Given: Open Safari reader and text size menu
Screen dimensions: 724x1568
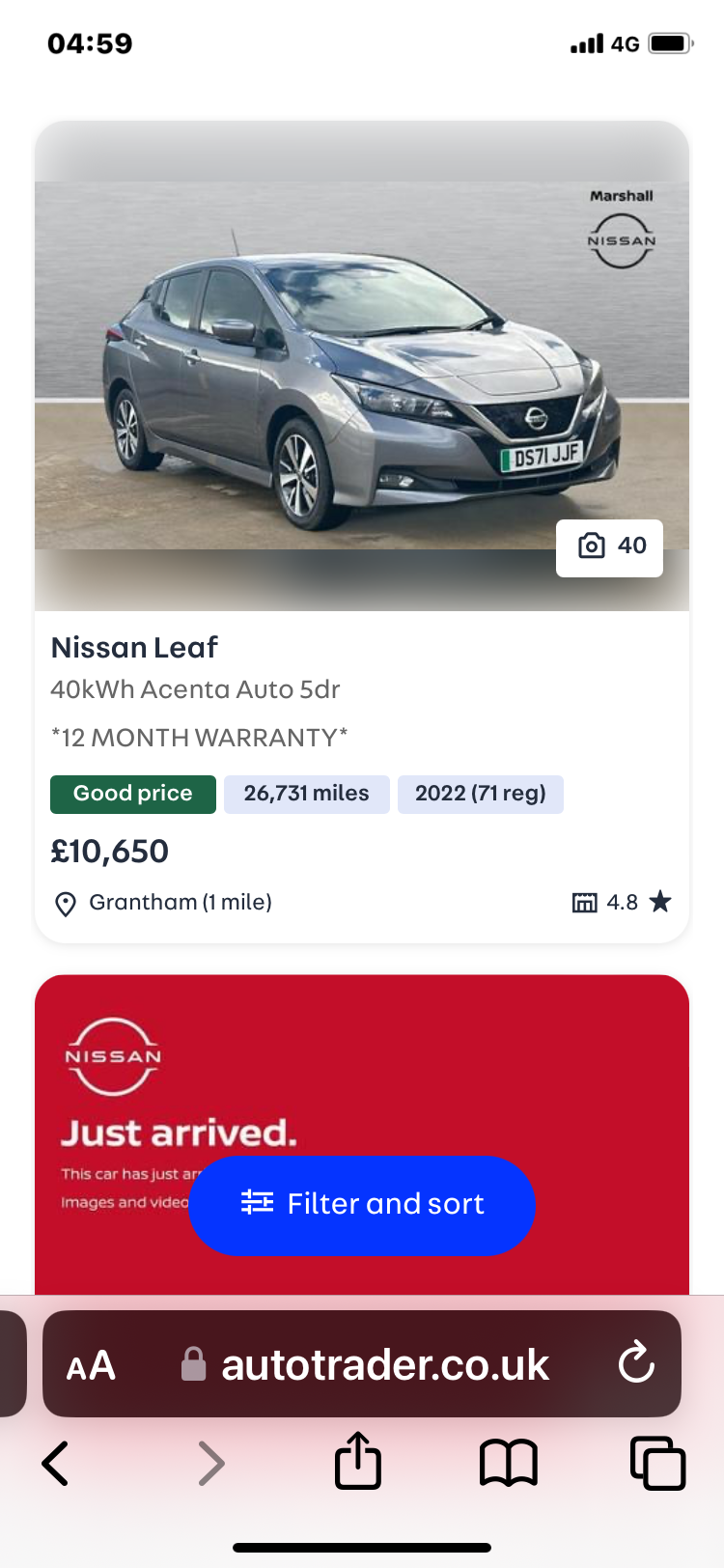Looking at the screenshot, I should pos(91,1365).
